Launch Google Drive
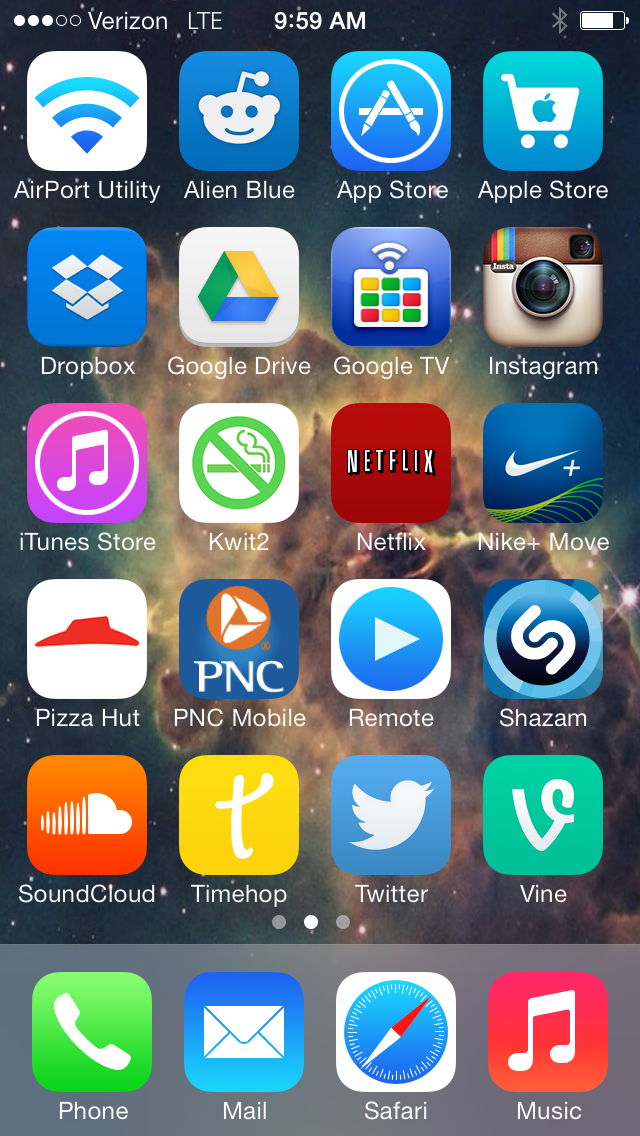Image resolution: width=640 pixels, height=1136 pixels. pyautogui.click(x=239, y=287)
